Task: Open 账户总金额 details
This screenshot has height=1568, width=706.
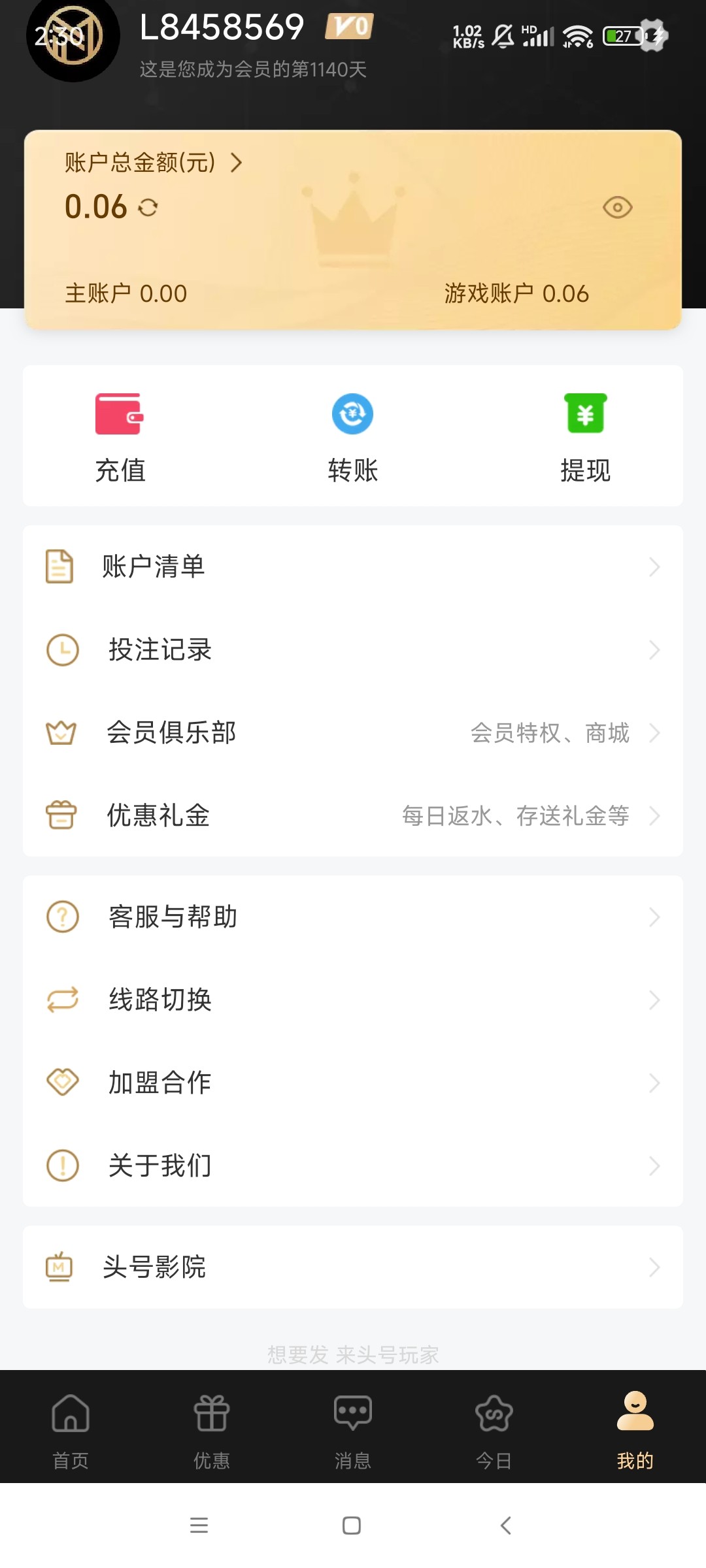Action: [154, 162]
